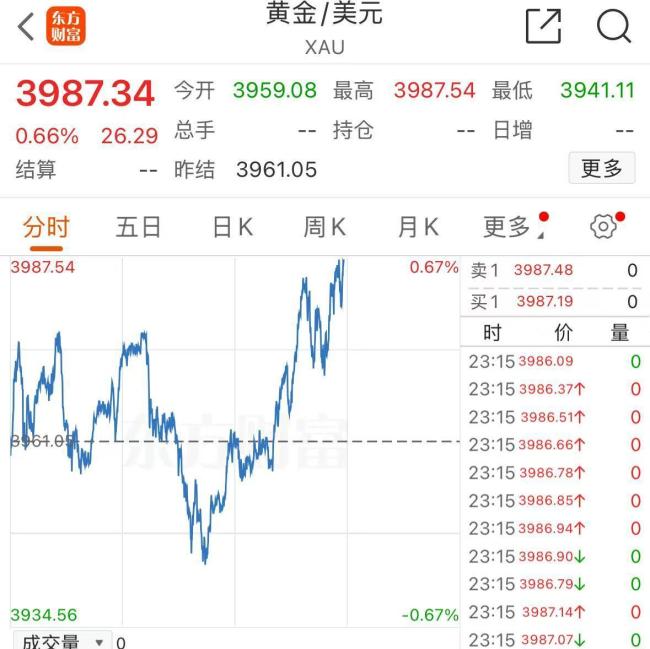Image resolution: width=650 pixels, height=649 pixels.
Task: Go back using the top-left arrow
Action: (x=26, y=27)
